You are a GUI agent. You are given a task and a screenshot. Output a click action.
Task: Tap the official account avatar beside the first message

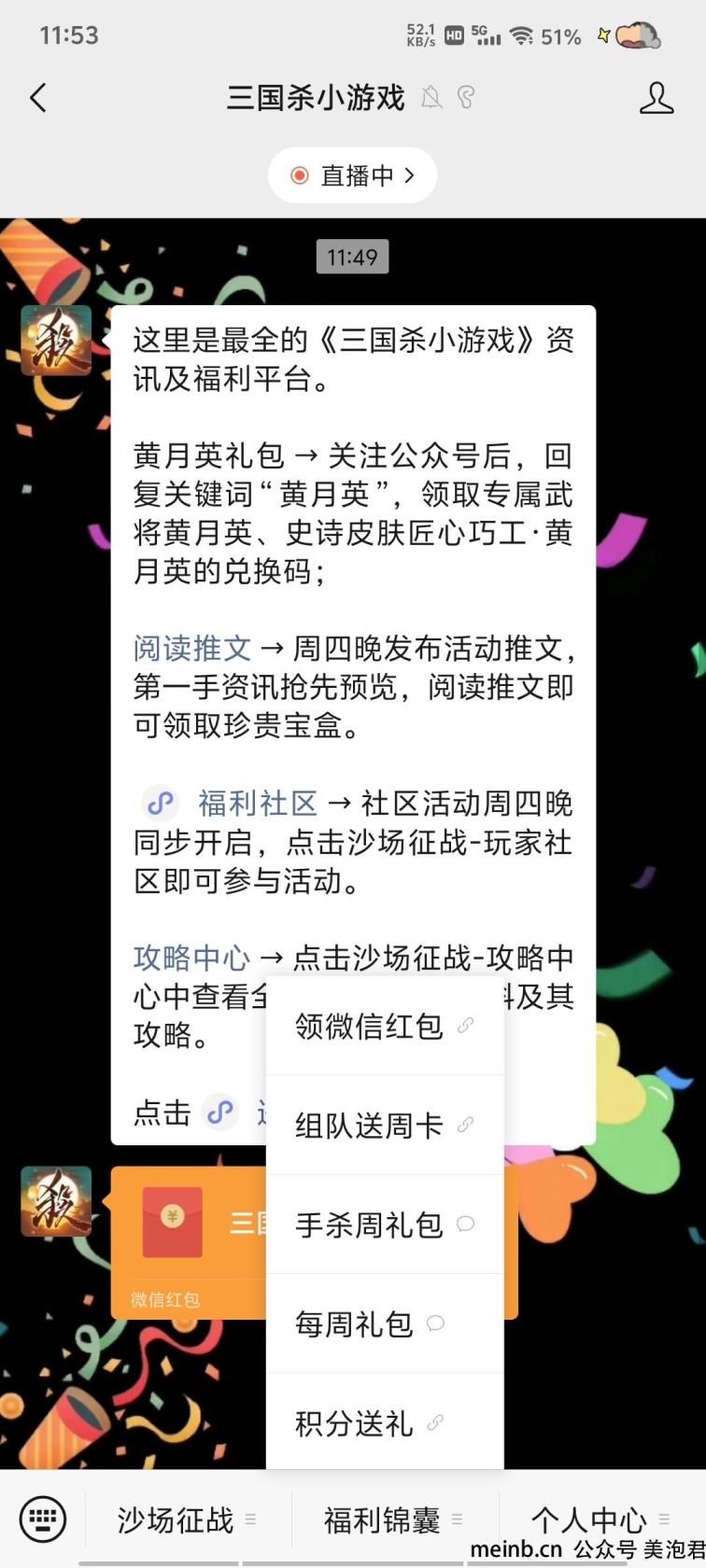[x=56, y=341]
